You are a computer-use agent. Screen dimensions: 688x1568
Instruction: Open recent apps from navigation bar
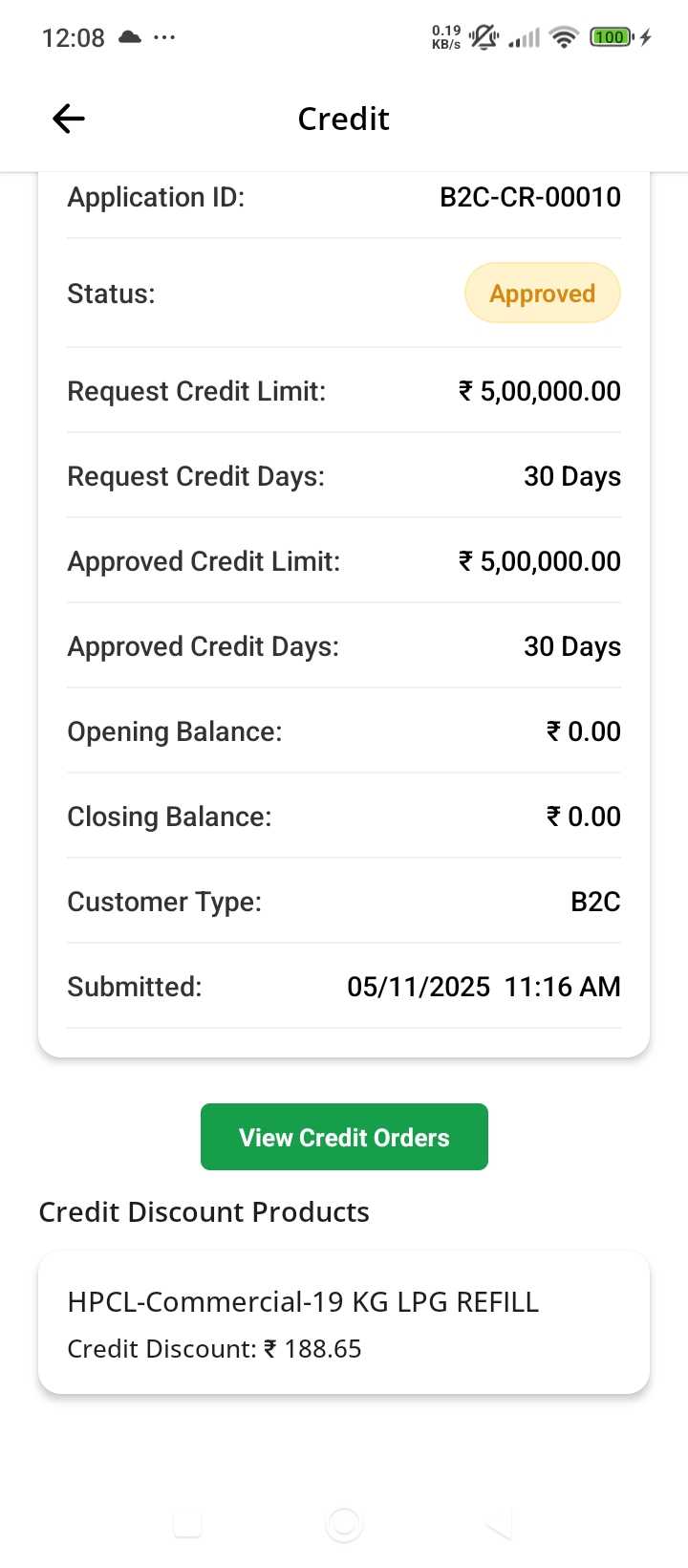click(187, 1524)
